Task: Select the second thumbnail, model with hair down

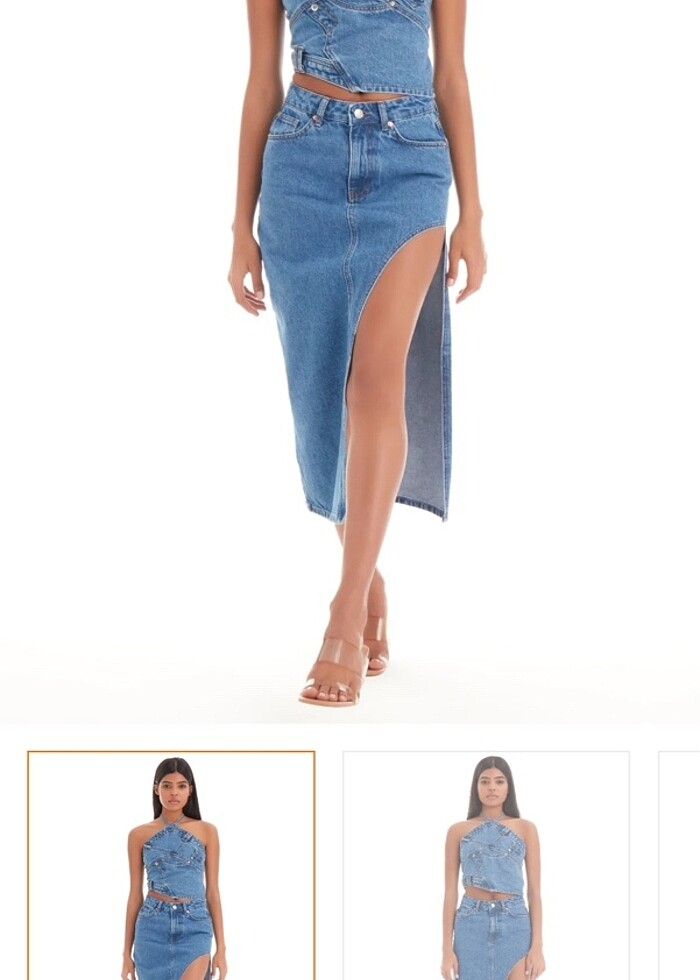Action: point(486,865)
